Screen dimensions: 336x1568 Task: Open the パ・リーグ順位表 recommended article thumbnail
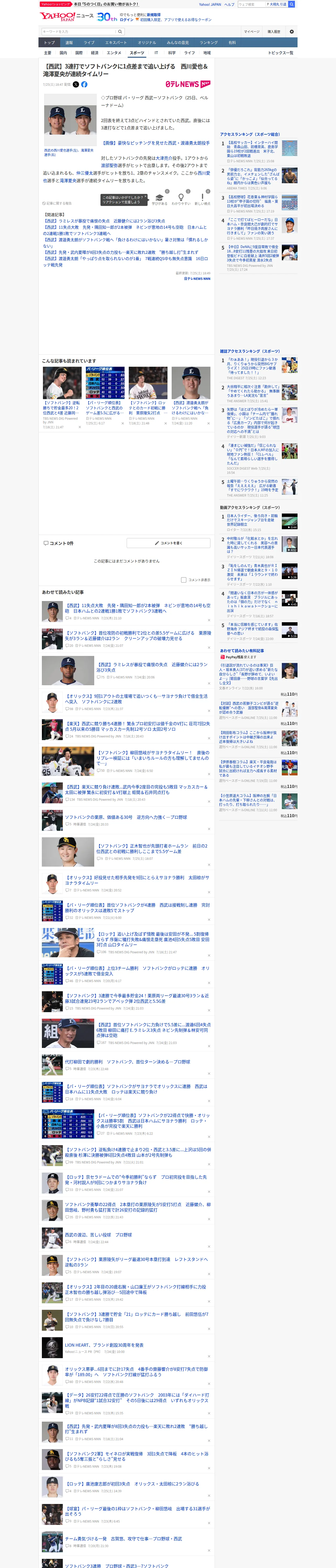[105, 383]
